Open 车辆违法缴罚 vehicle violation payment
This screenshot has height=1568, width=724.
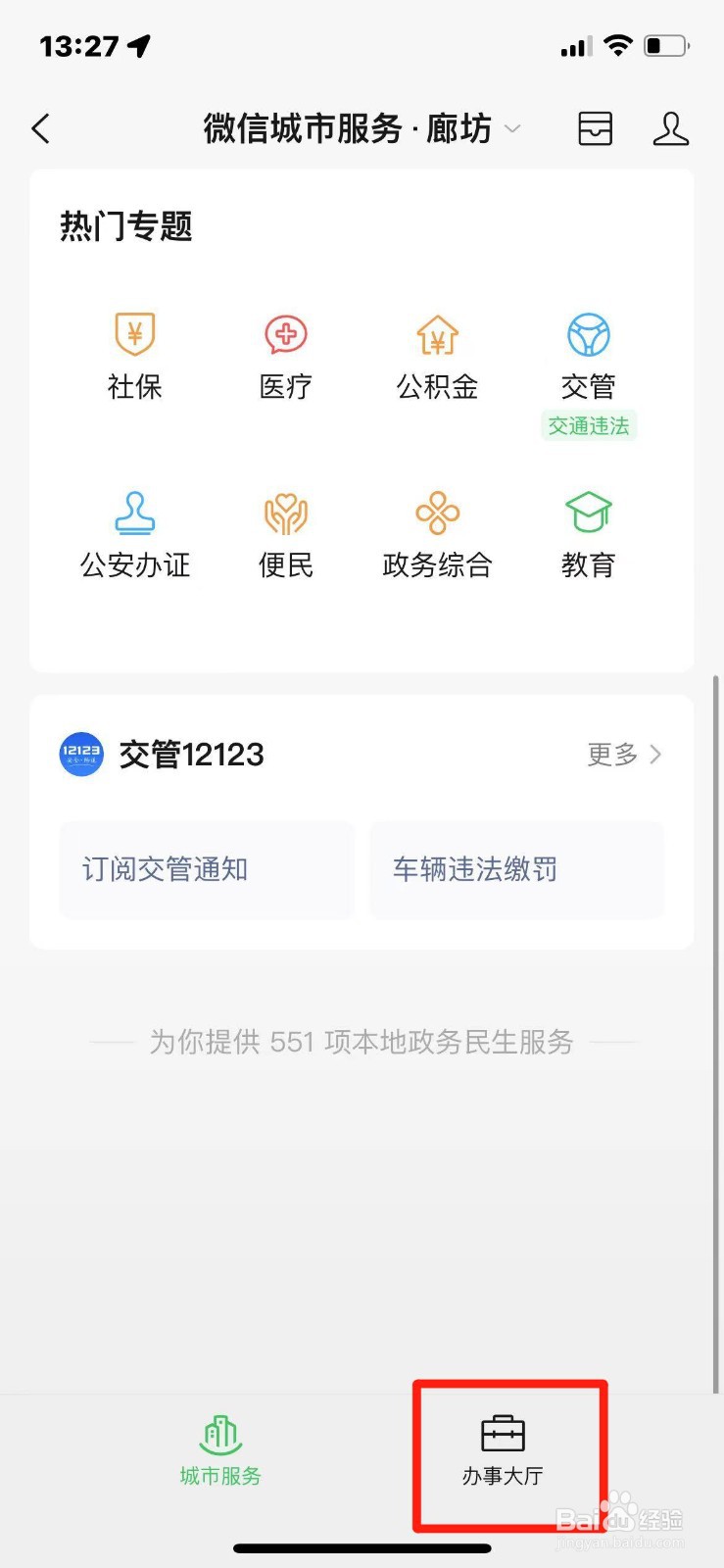tap(516, 870)
